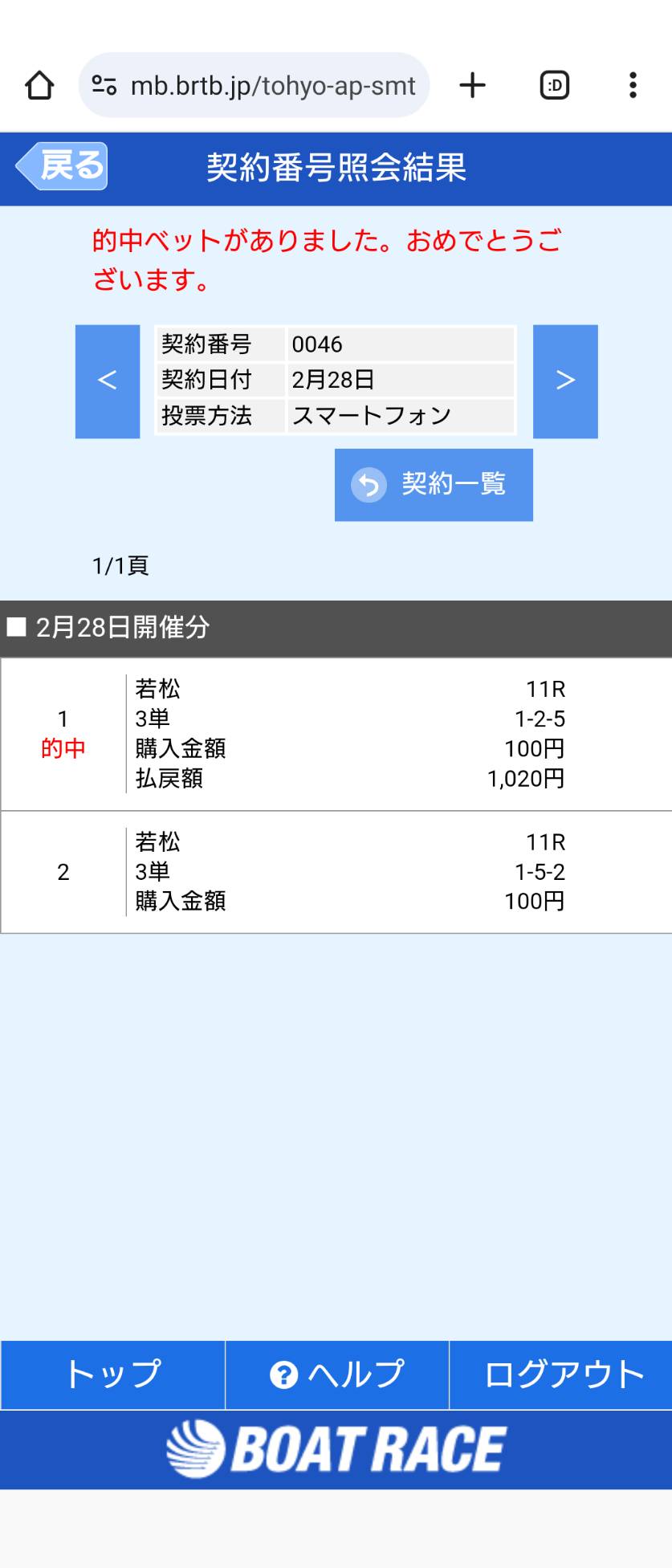
Task: Tap the 戻る back button
Action: click(x=63, y=166)
